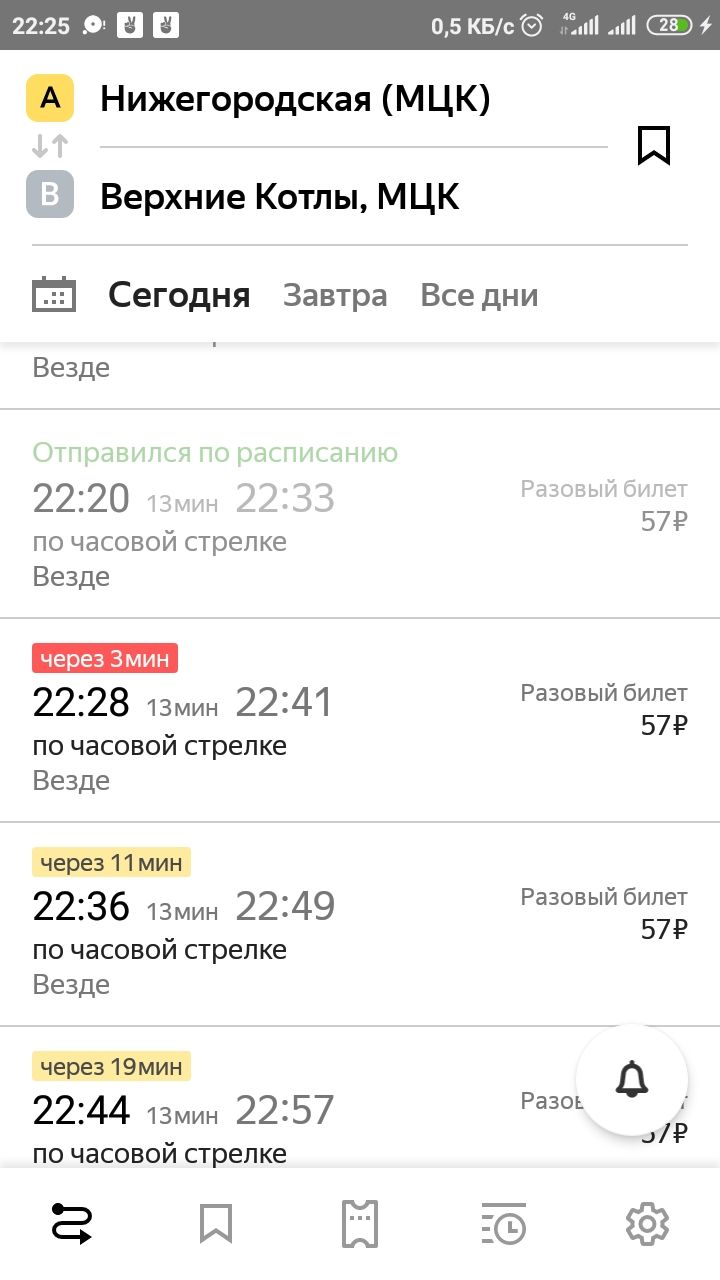Open the route search tab in bottom bar
This screenshot has height=1280, width=720.
tap(72, 1224)
